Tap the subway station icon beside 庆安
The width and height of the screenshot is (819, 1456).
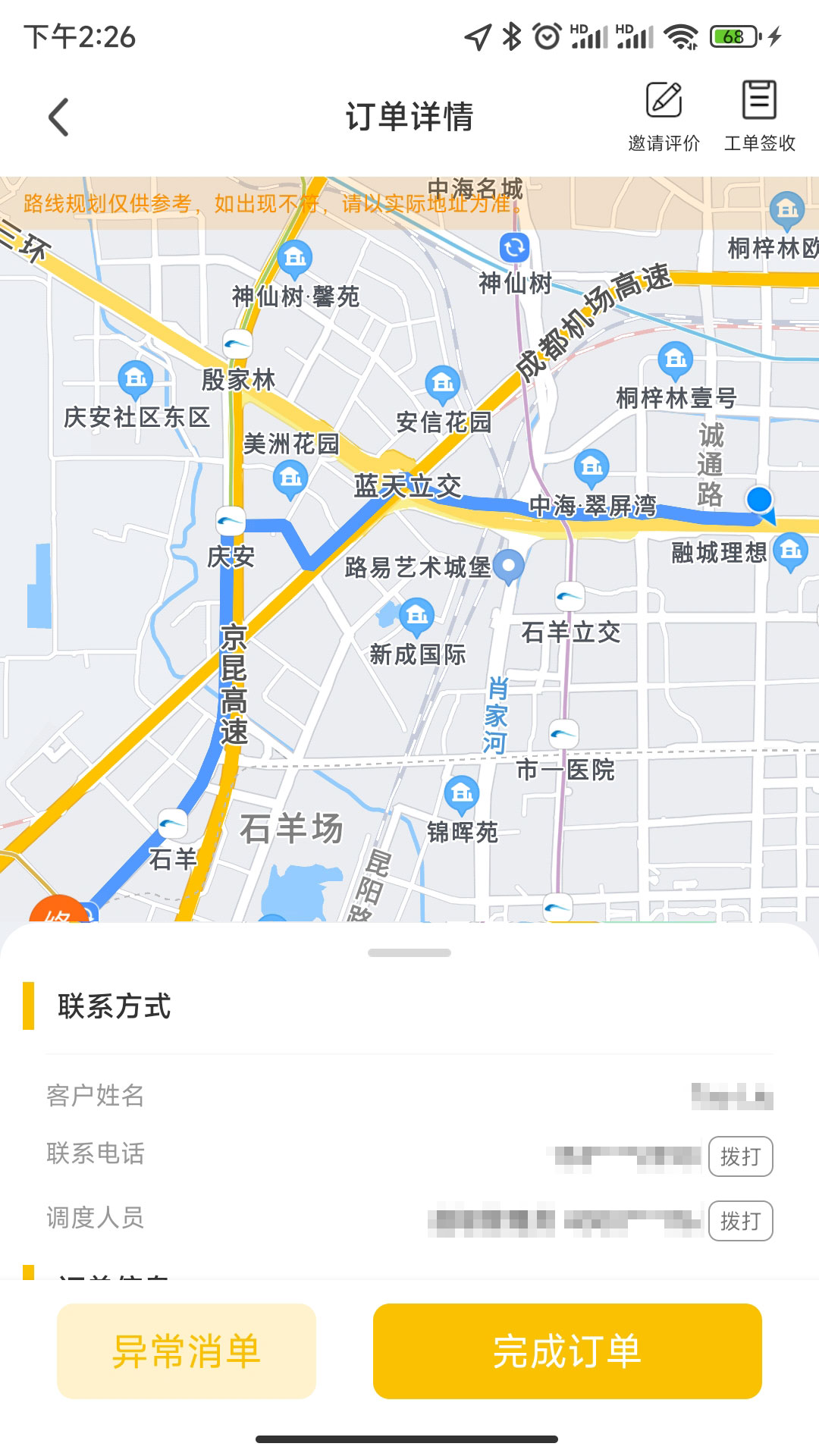[232, 519]
